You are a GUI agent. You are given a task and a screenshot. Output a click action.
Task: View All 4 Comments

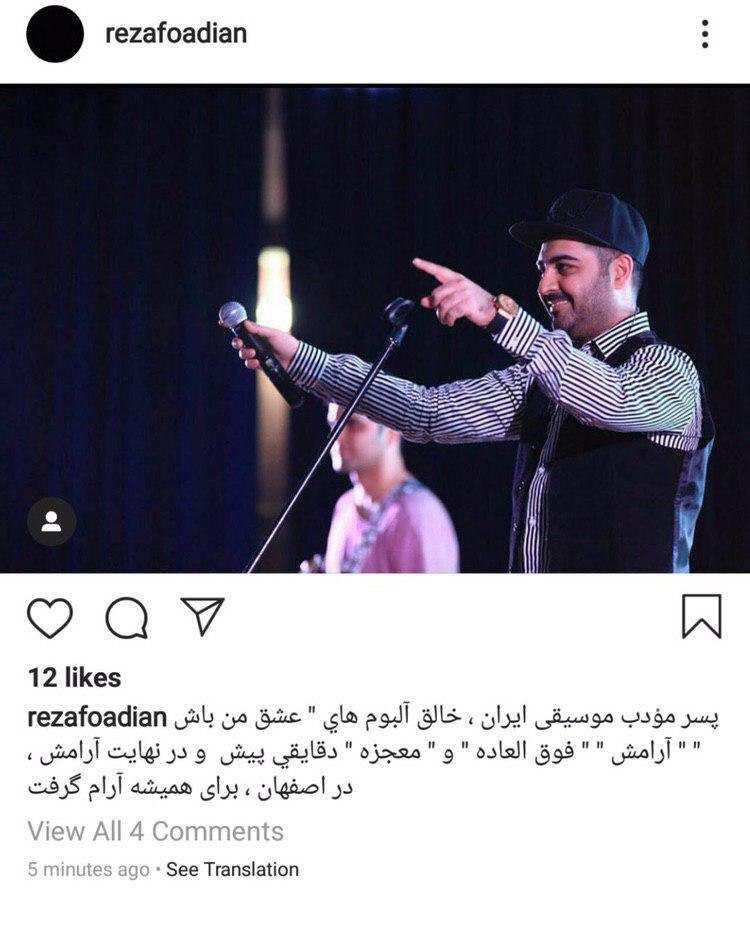point(155,831)
